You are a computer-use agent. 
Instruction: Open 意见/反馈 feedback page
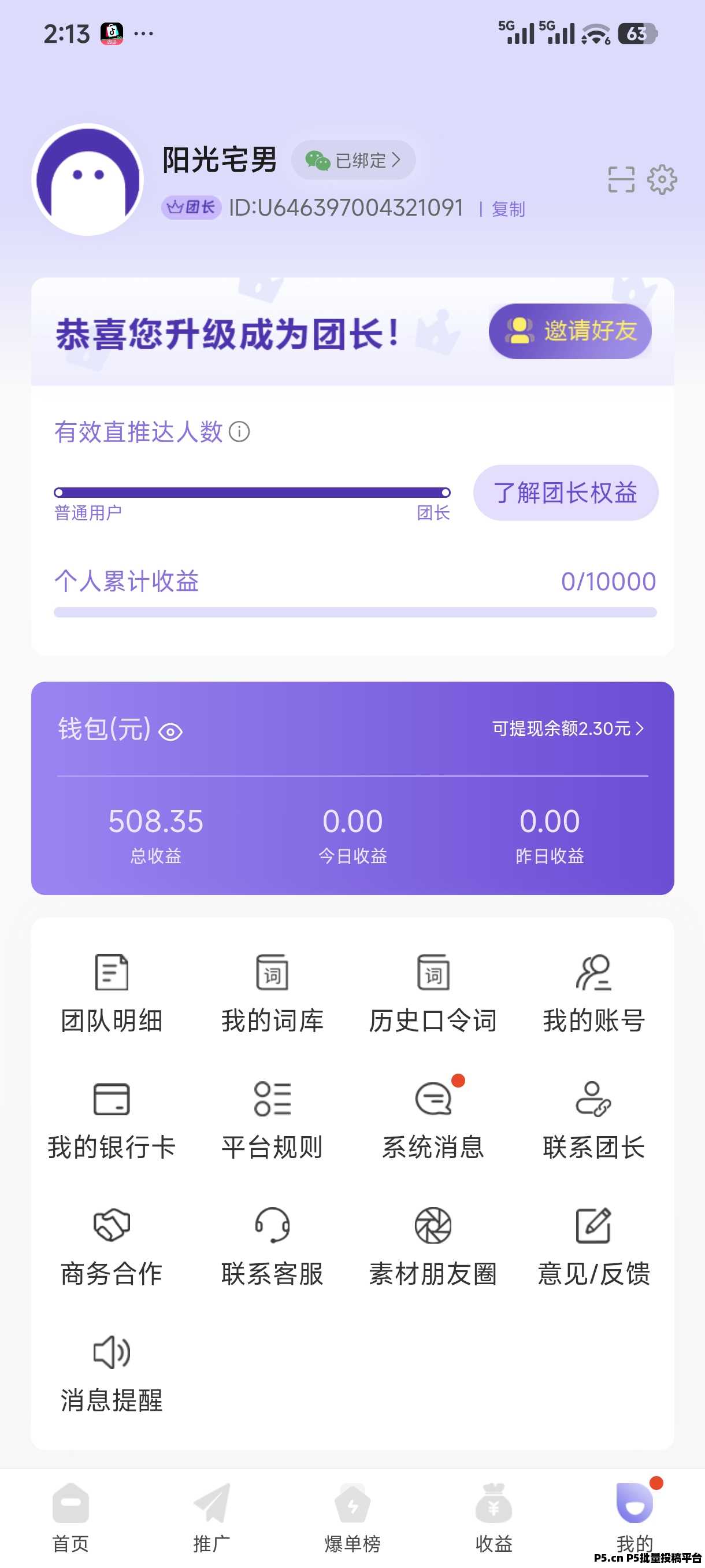[x=593, y=1248]
